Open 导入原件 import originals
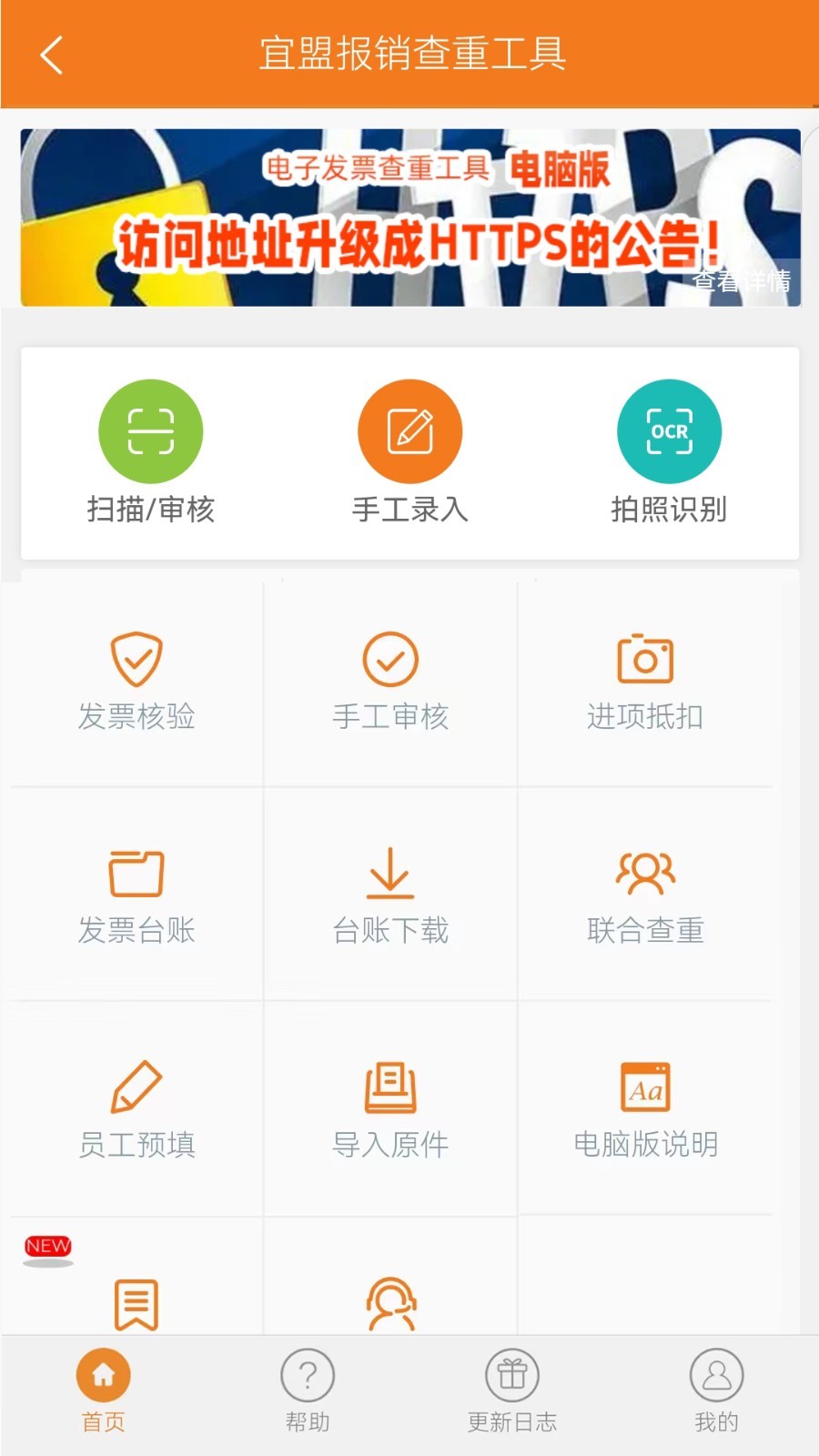819x1456 pixels. pos(391,1110)
